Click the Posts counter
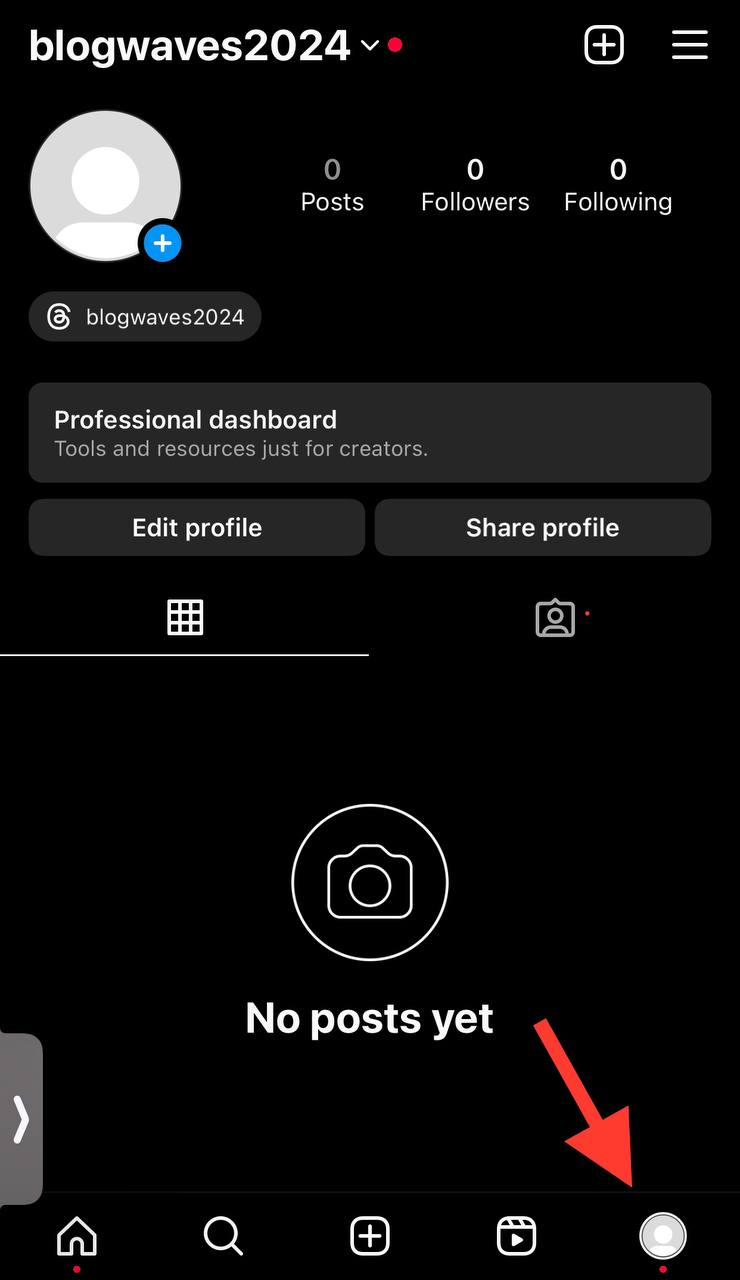Screen dimensions: 740x1280 332,184
